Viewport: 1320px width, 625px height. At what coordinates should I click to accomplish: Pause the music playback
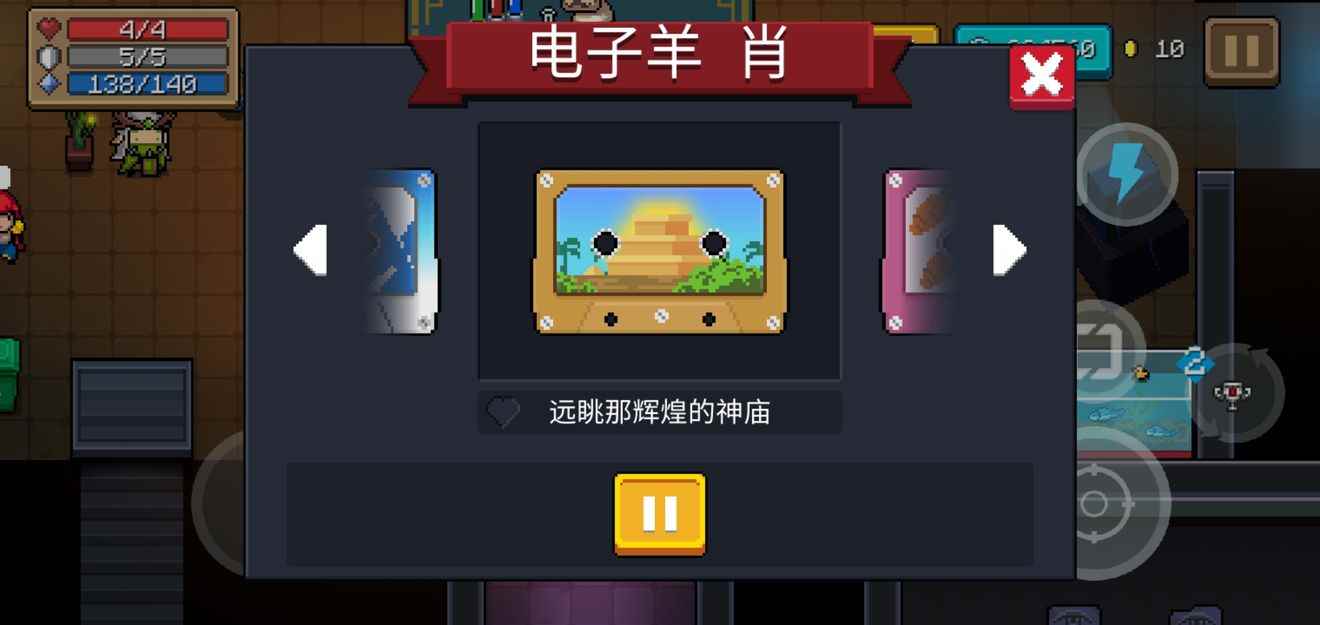(659, 514)
